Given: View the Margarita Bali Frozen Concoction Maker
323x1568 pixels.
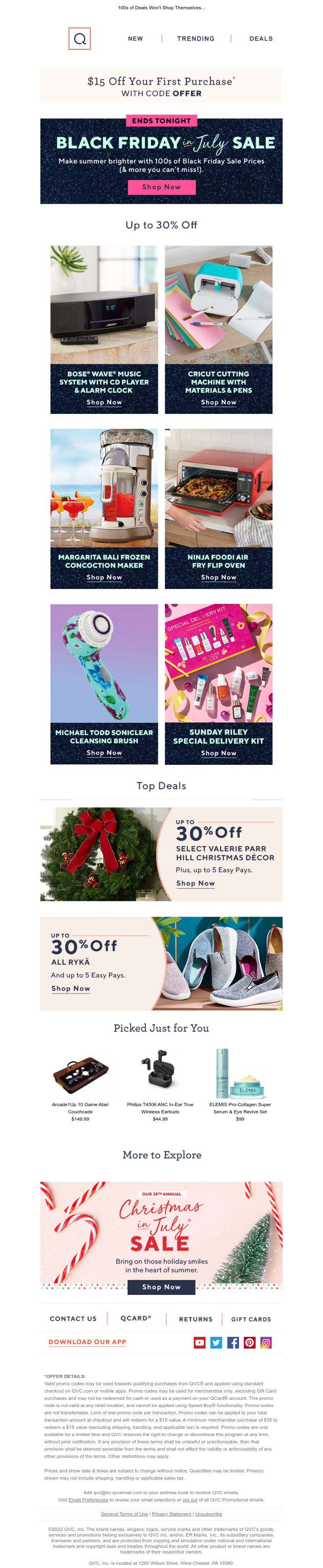Looking at the screenshot, I should [x=104, y=576].
